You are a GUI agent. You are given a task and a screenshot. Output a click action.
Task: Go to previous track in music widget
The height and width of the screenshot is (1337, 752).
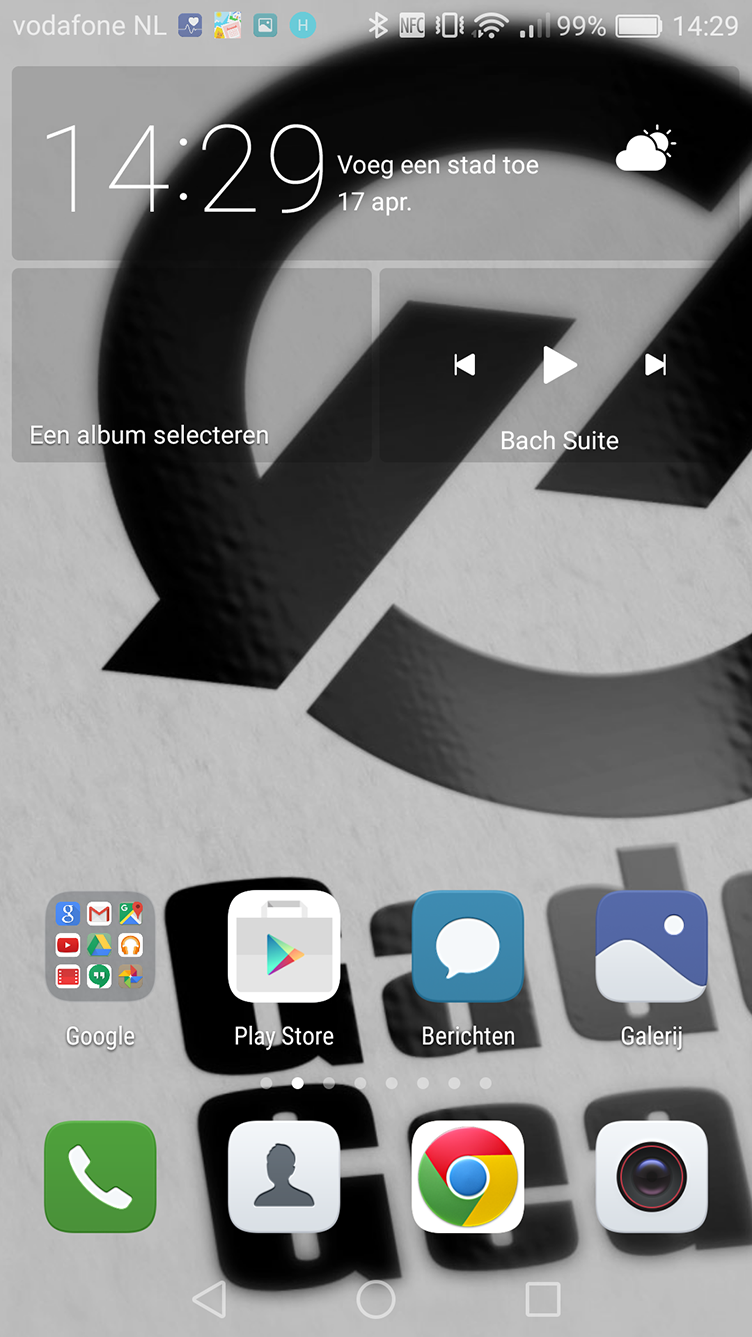pyautogui.click(x=464, y=365)
